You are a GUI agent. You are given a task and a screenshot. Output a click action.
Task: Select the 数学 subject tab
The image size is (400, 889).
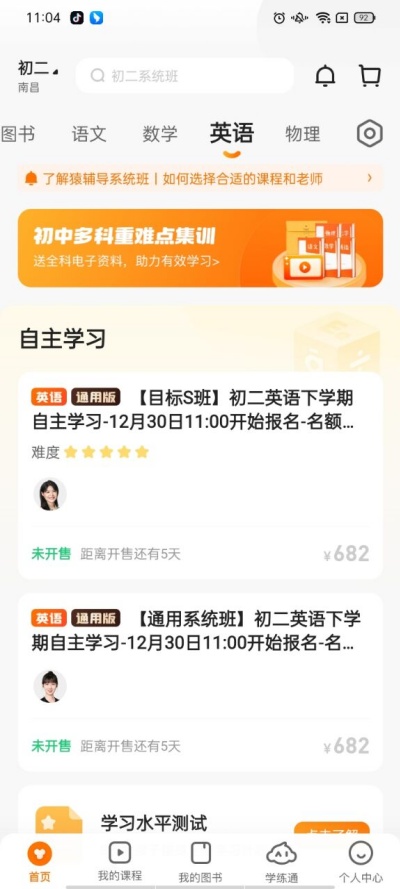pyautogui.click(x=160, y=134)
